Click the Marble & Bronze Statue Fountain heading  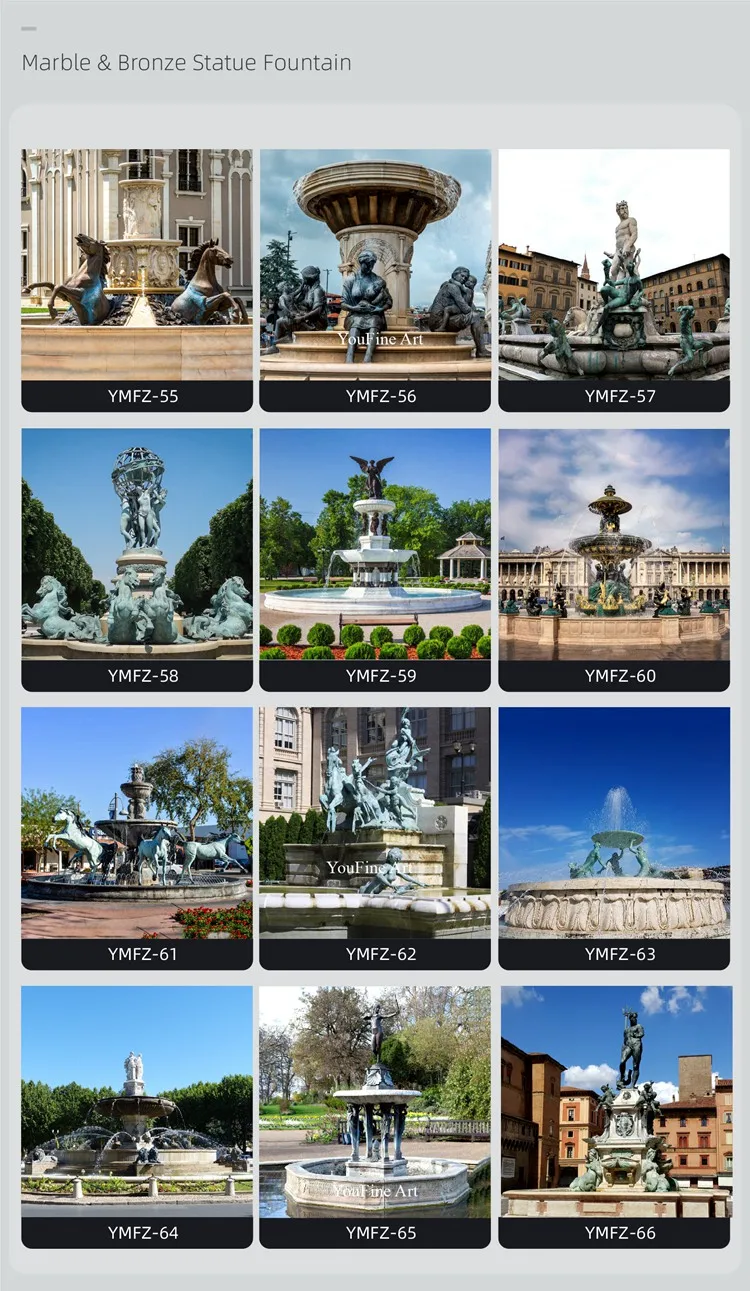[186, 63]
